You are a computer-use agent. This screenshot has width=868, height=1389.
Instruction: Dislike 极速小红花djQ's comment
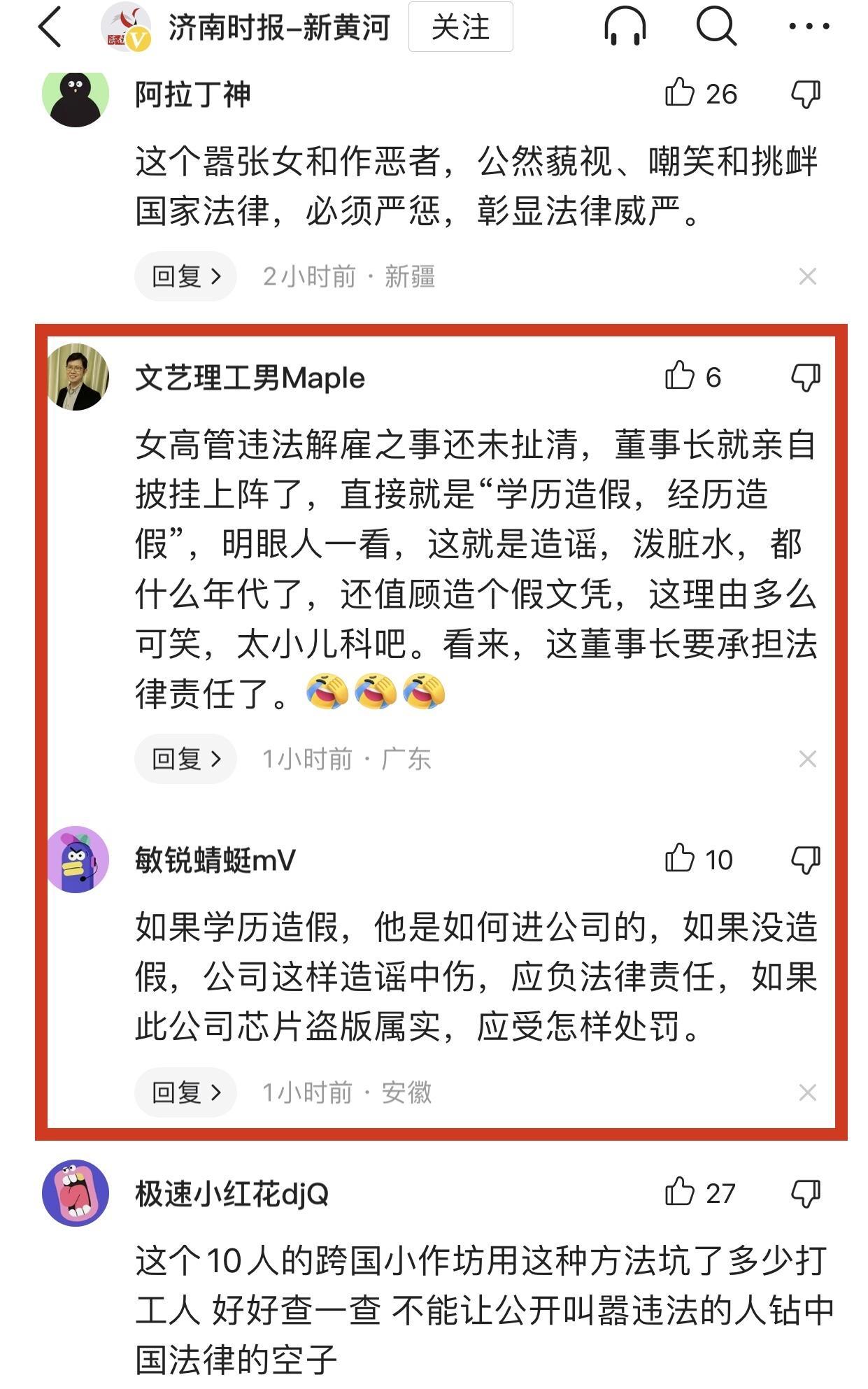[806, 1193]
